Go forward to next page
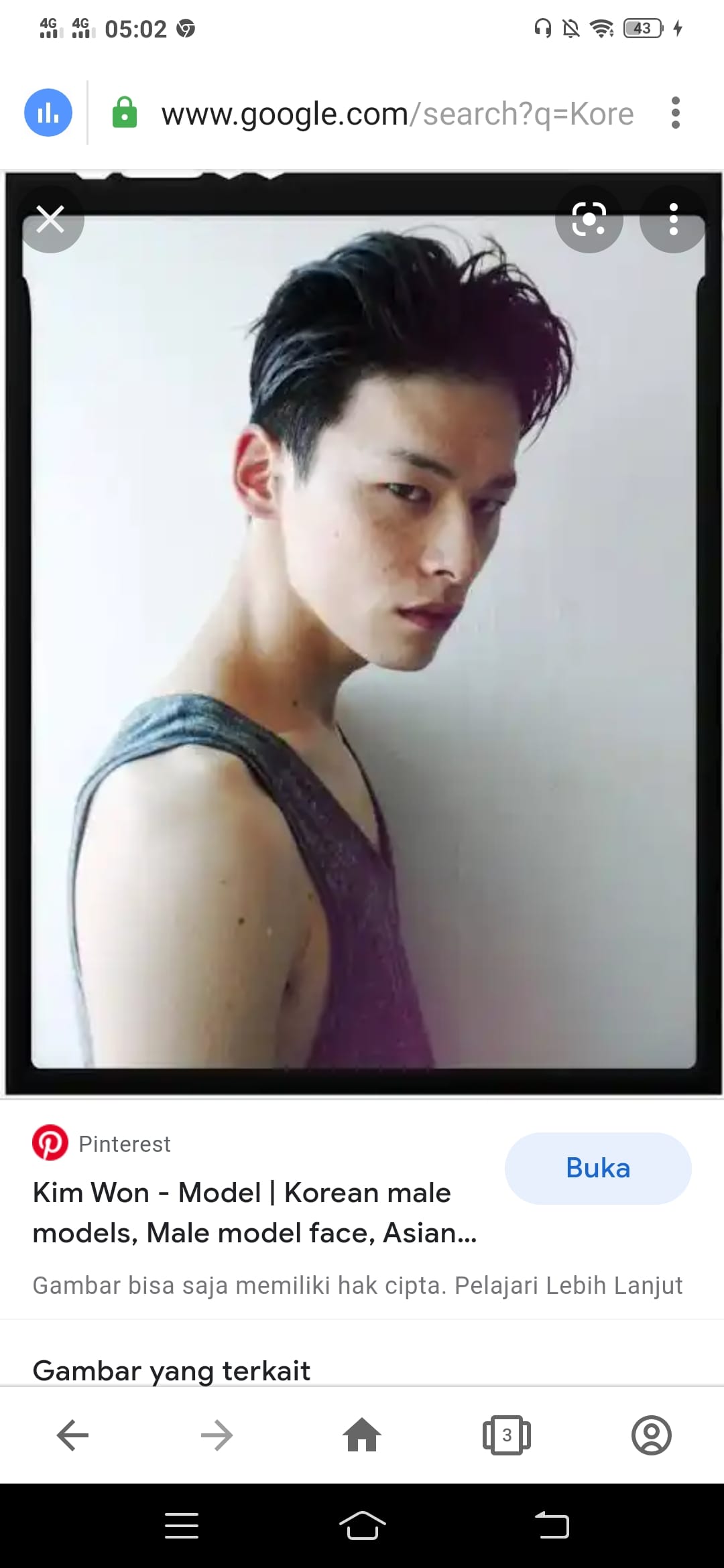The height and width of the screenshot is (1568, 724). coord(217,1435)
